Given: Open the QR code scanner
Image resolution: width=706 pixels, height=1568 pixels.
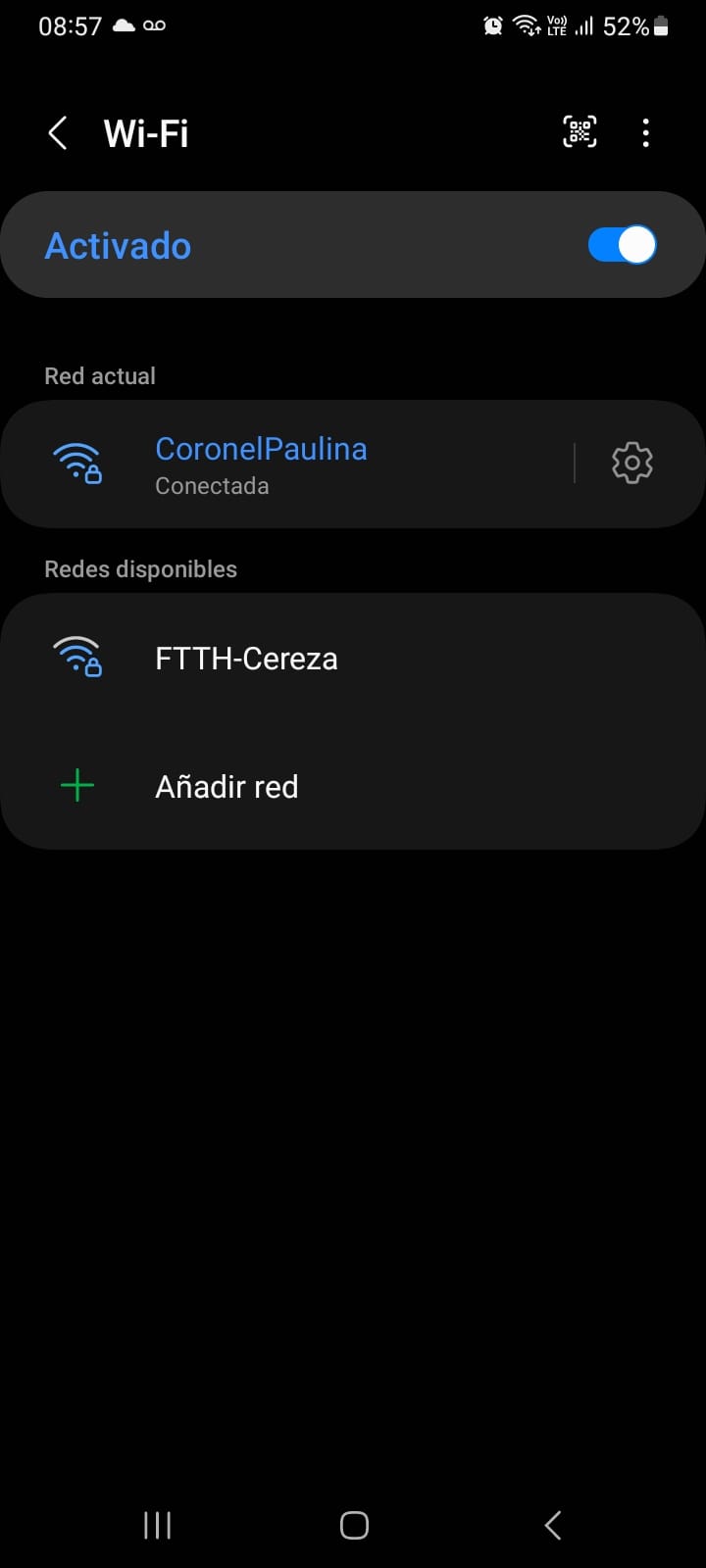Looking at the screenshot, I should coord(580,132).
